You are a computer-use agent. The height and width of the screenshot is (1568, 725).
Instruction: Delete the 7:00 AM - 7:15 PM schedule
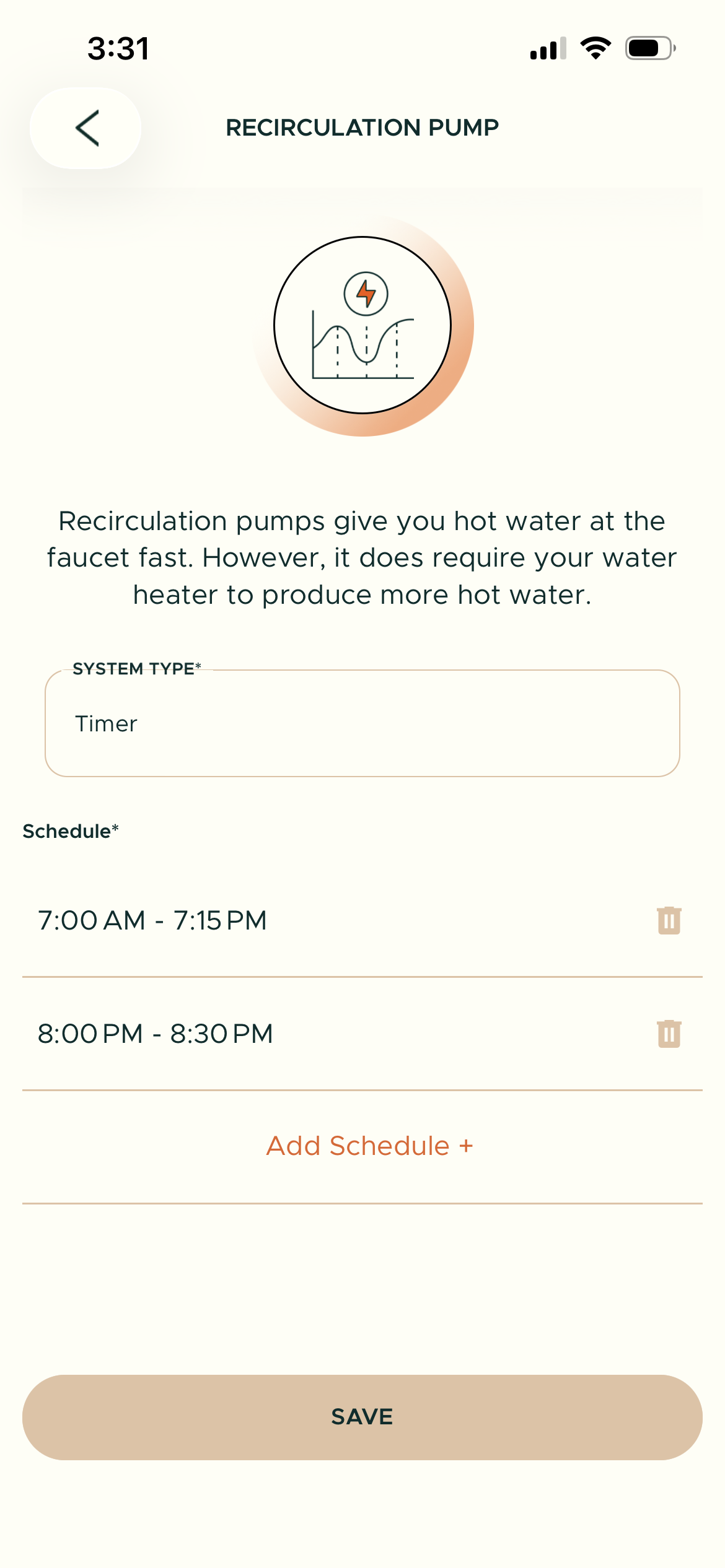669,921
